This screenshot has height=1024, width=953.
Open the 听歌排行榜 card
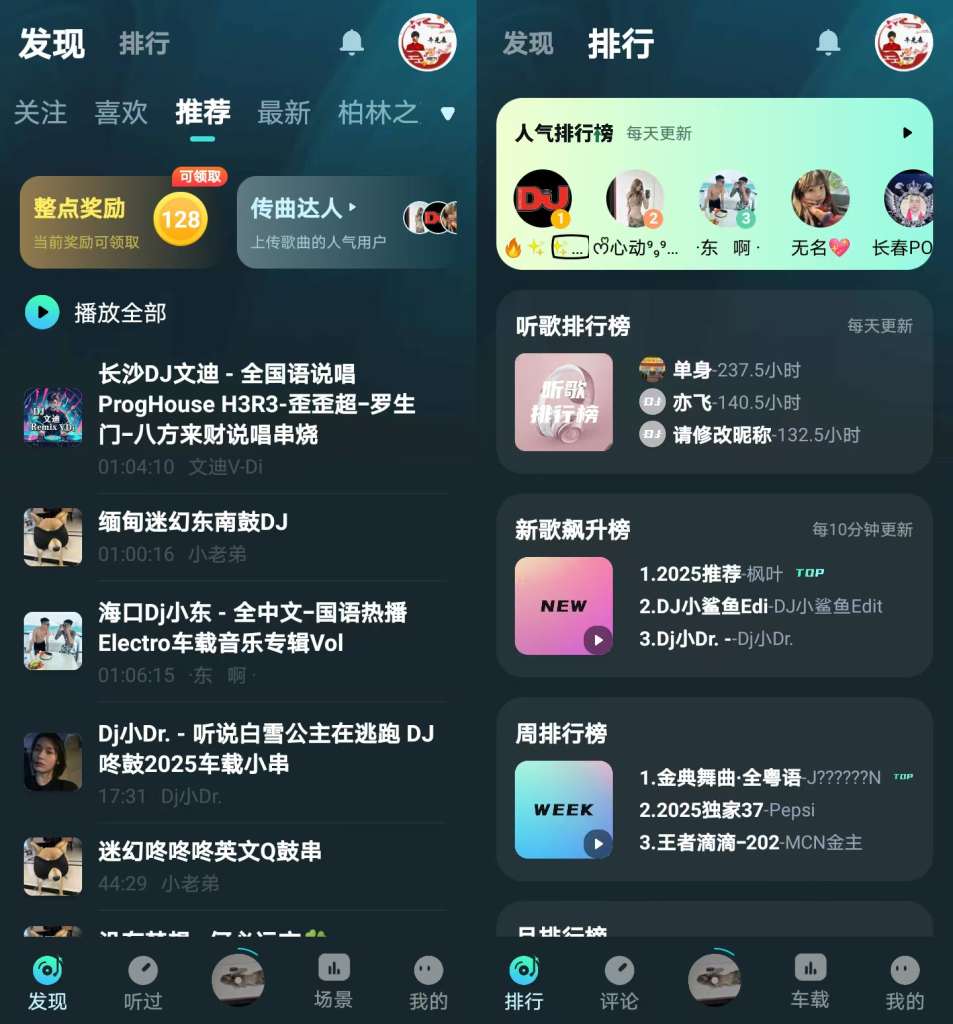tap(713, 382)
